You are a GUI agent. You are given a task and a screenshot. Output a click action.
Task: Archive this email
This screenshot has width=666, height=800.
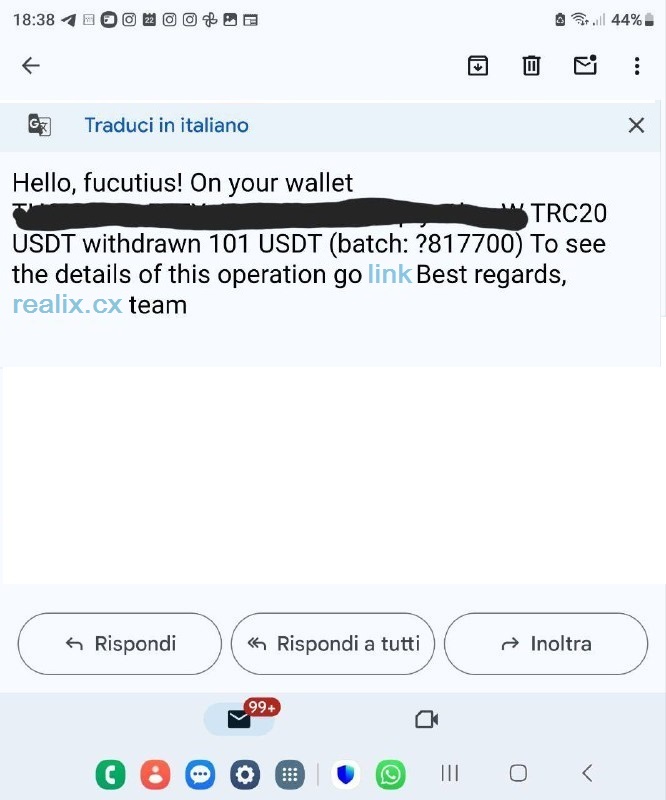478,66
